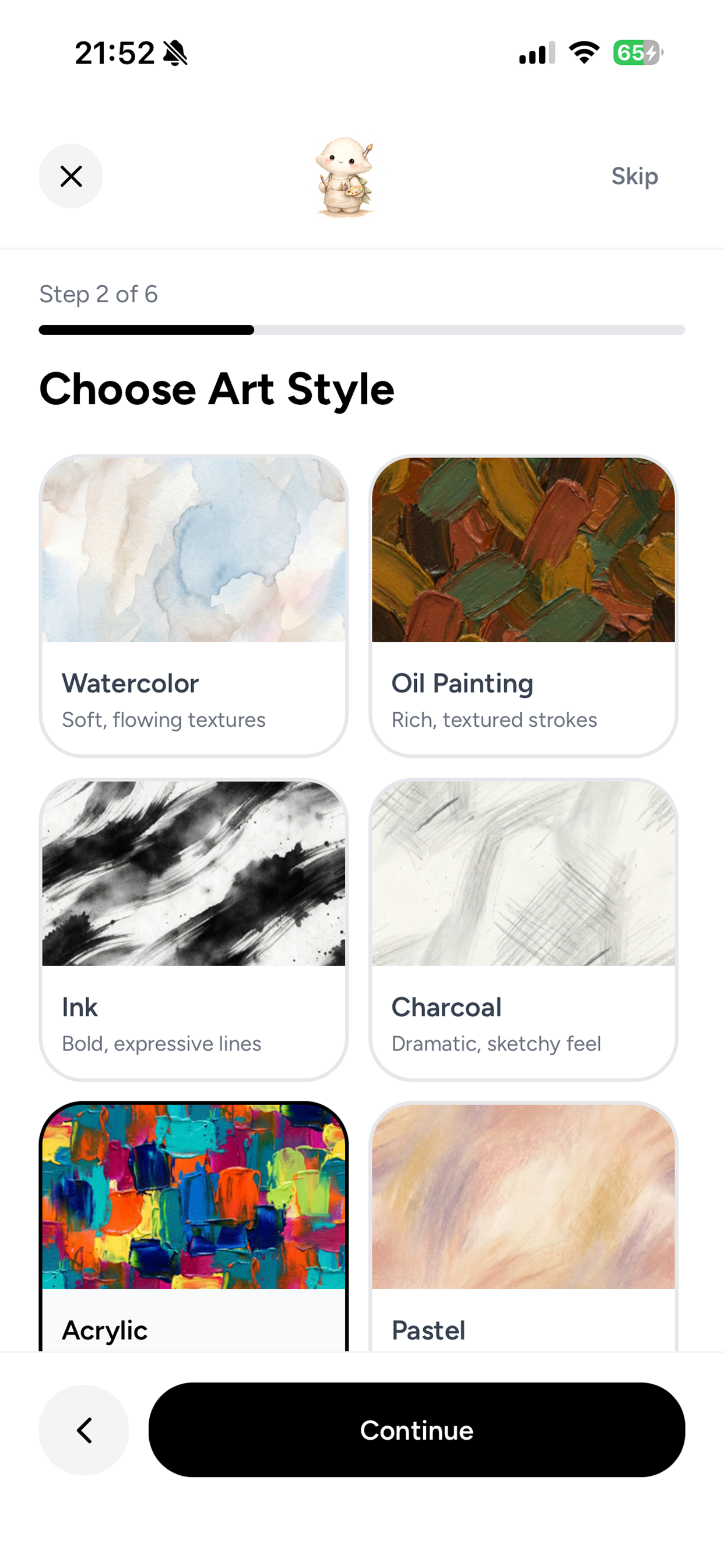This screenshot has width=724, height=1568.
Task: Tap the clock in the status bar
Action: tap(115, 53)
